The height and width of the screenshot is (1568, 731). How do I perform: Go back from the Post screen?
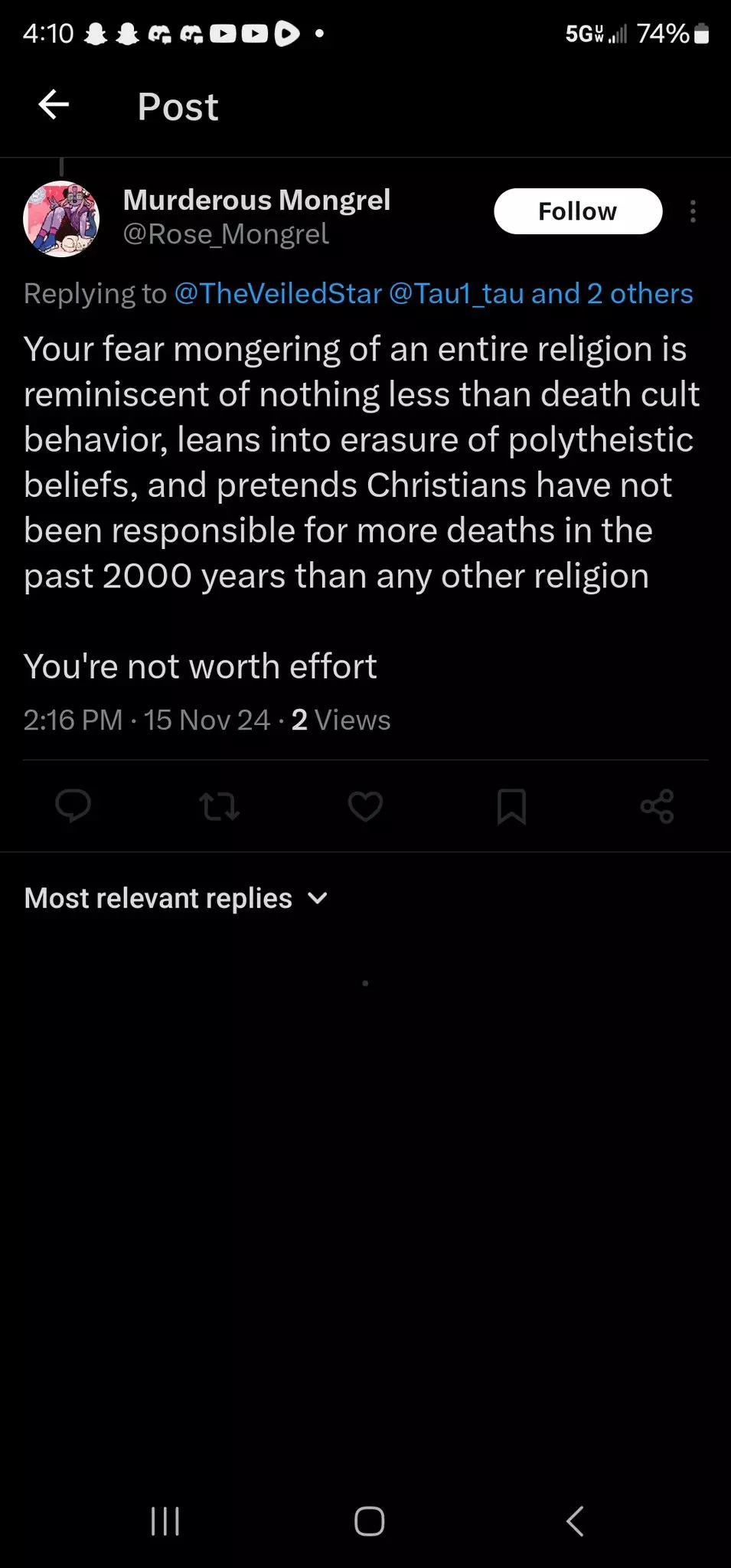pos(54,105)
